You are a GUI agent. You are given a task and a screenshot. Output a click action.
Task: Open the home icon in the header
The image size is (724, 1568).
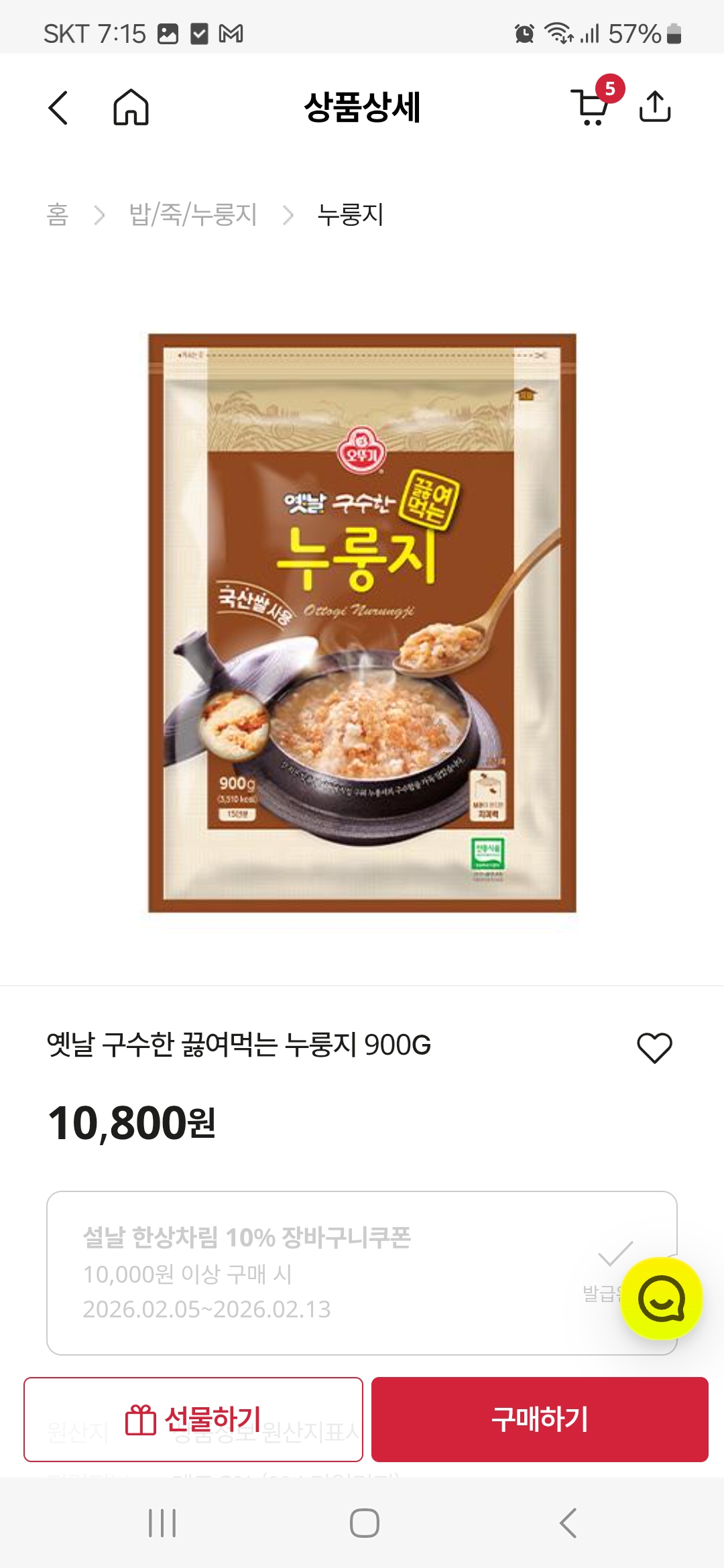click(131, 108)
